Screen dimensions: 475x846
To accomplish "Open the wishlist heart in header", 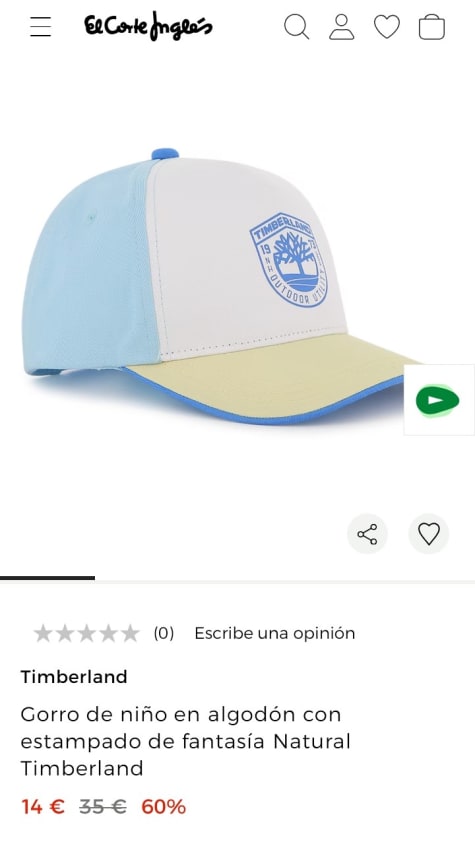I will point(387,26).
